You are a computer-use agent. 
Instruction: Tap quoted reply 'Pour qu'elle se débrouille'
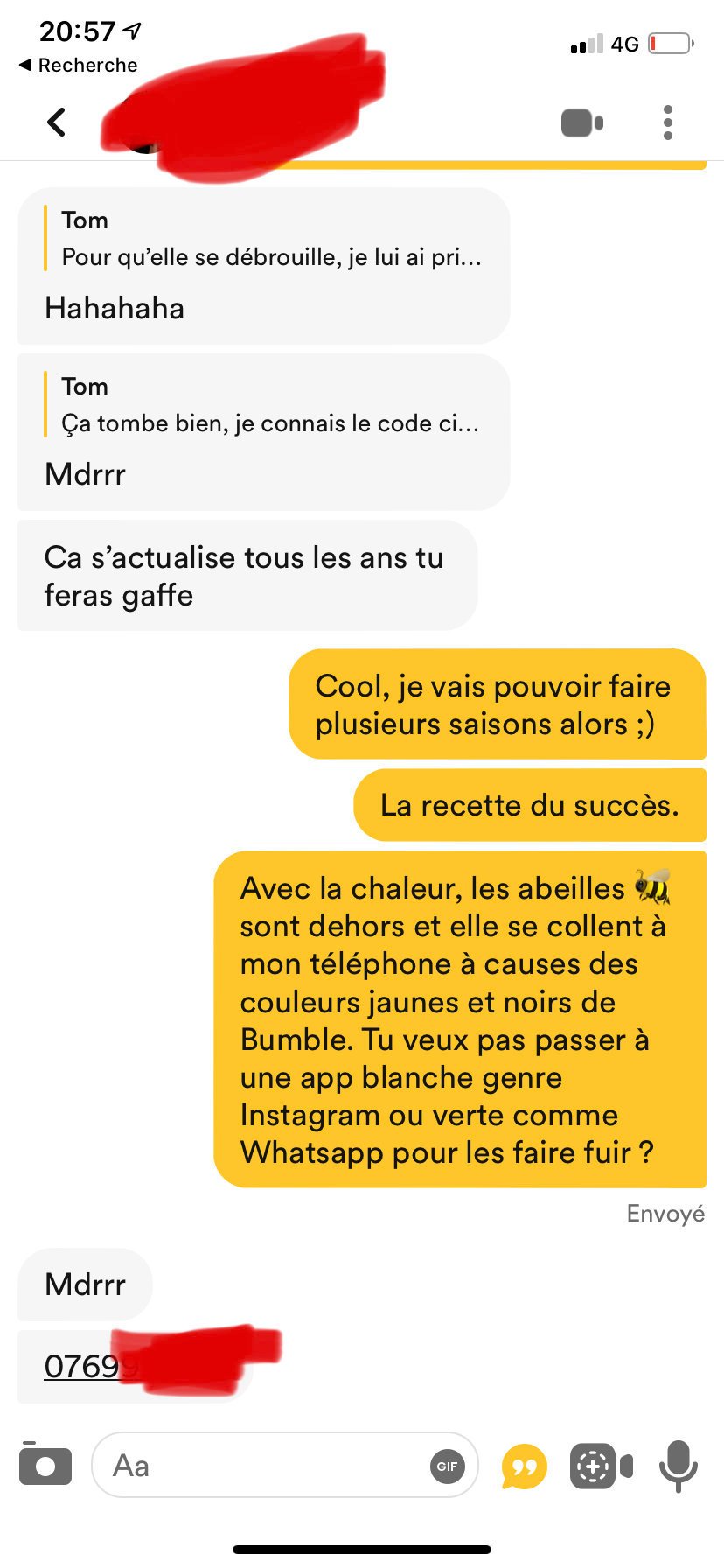coord(271,240)
